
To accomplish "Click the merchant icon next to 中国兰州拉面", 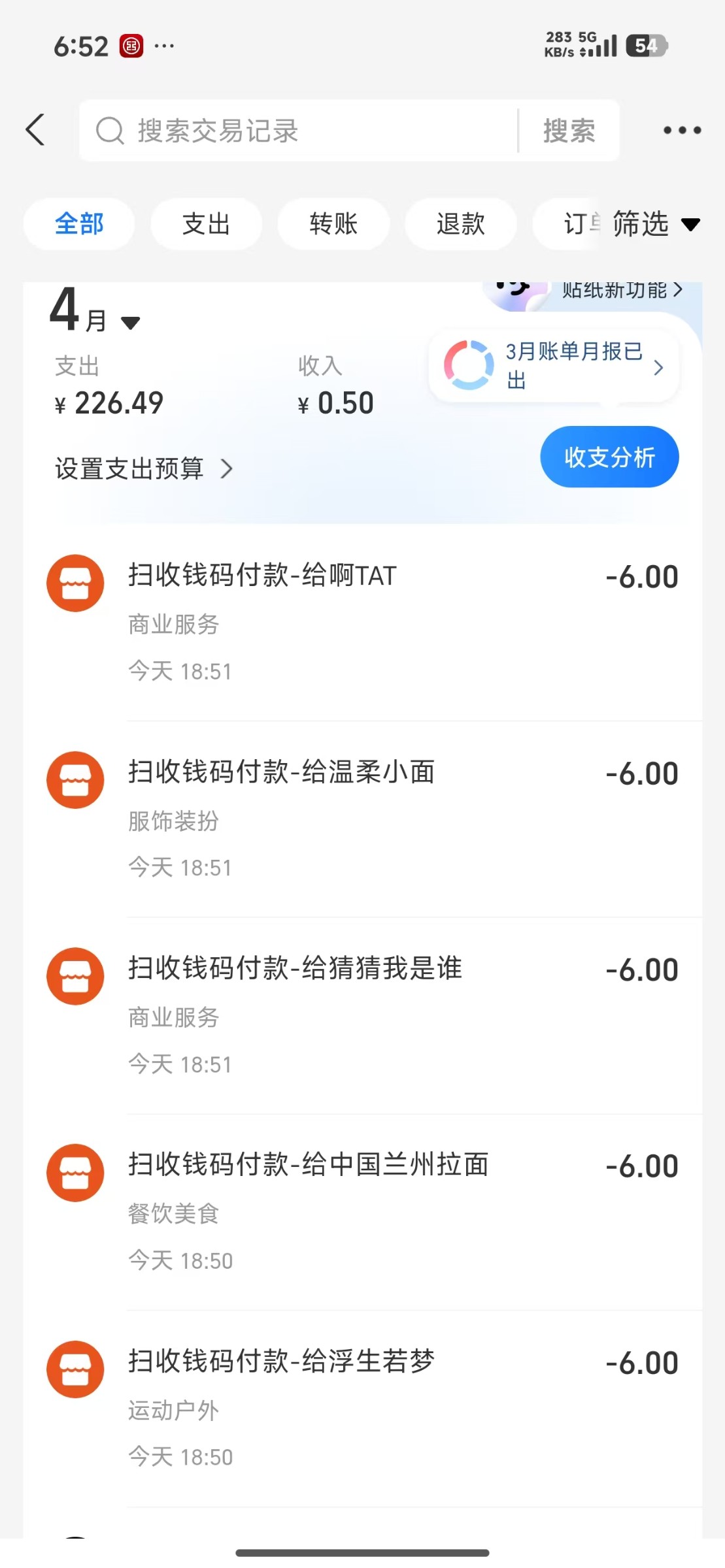I will pyautogui.click(x=75, y=1172).
